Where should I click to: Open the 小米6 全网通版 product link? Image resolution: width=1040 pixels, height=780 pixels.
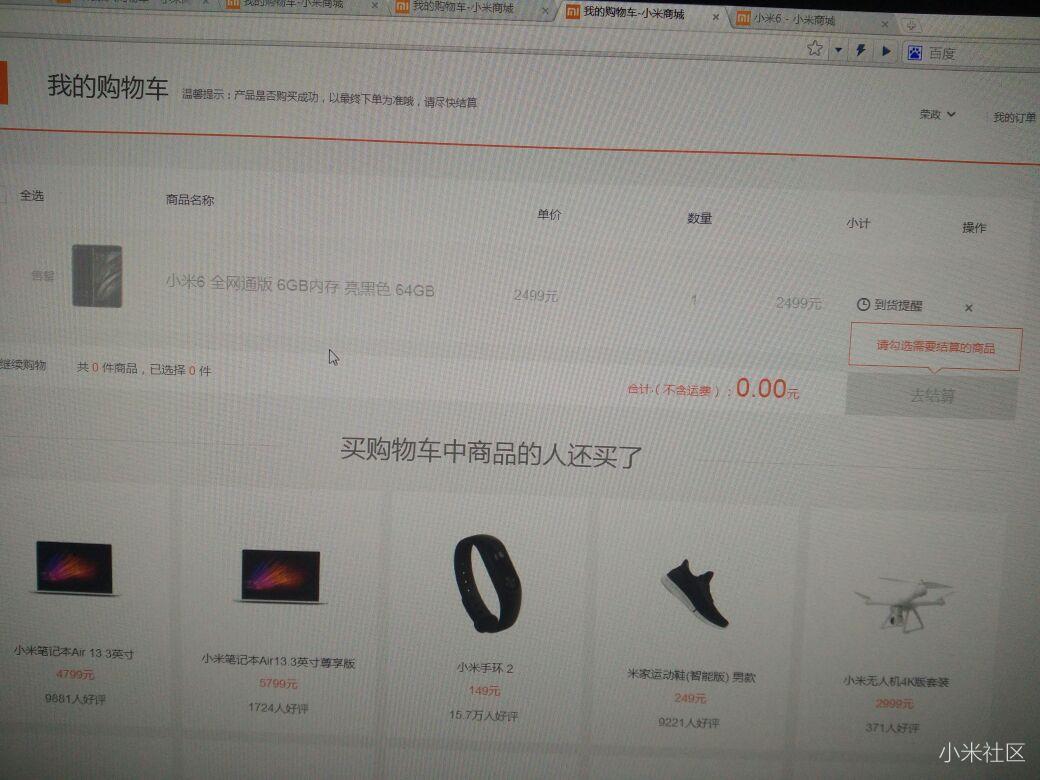click(300, 288)
